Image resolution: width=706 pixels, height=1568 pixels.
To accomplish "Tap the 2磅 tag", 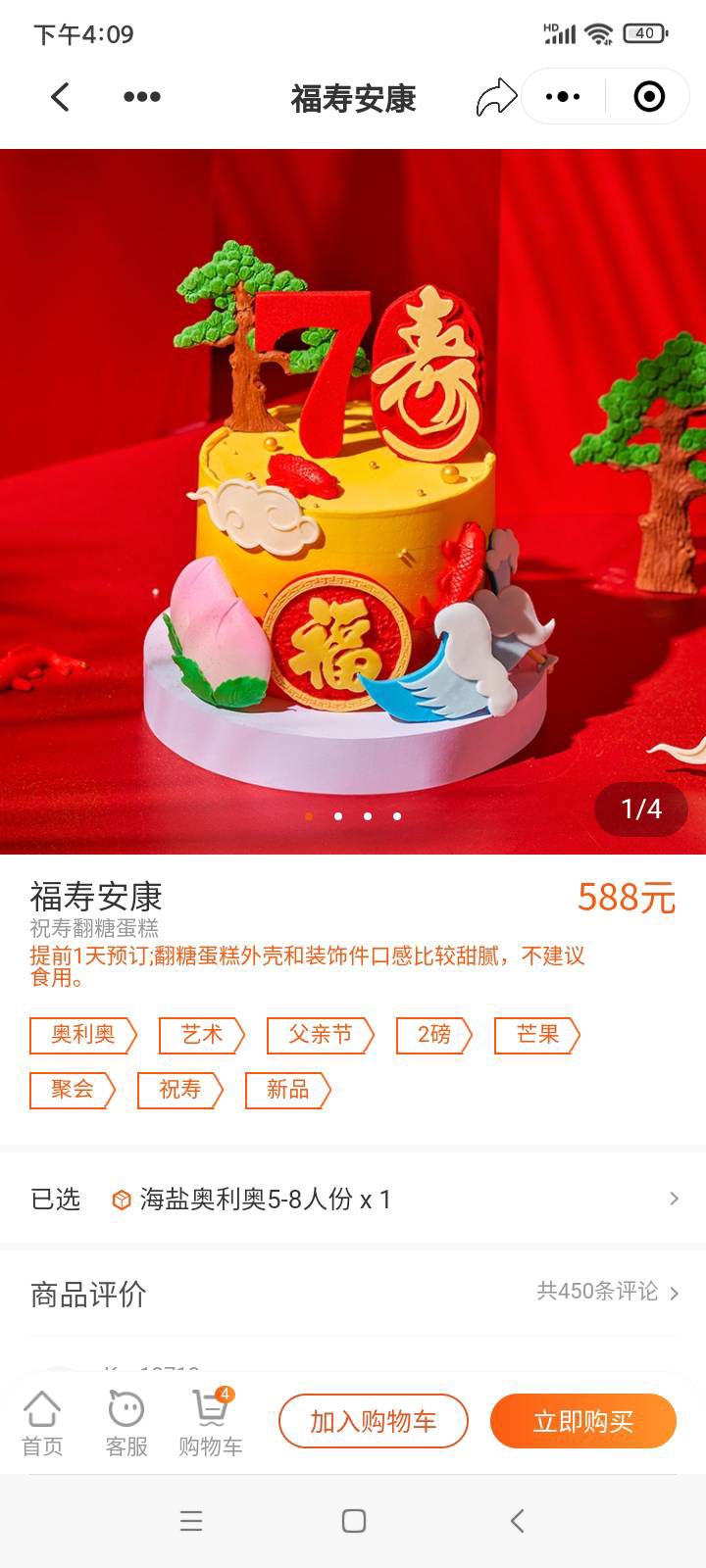I will pyautogui.click(x=433, y=1035).
